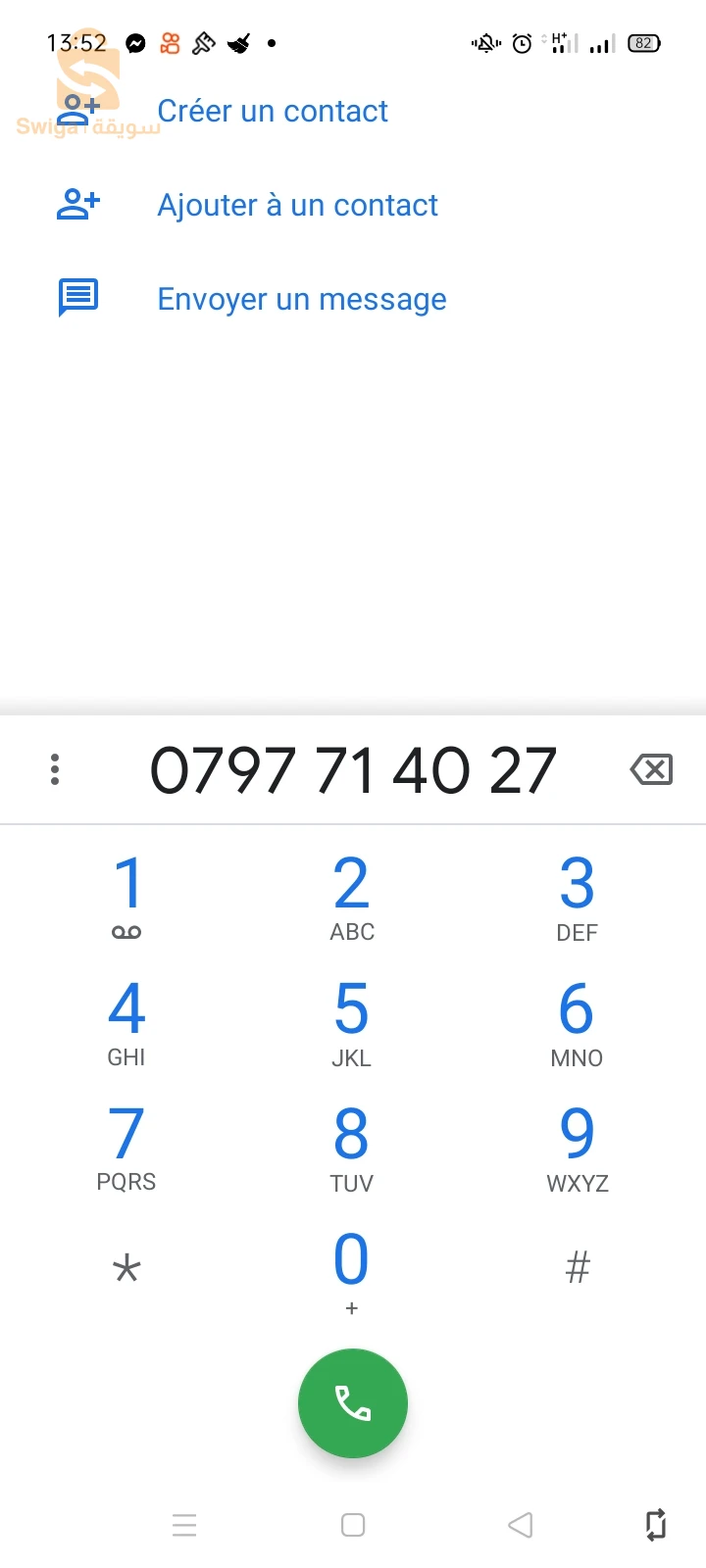Tap the star key
This screenshot has height=1568, width=706.
point(126,1270)
